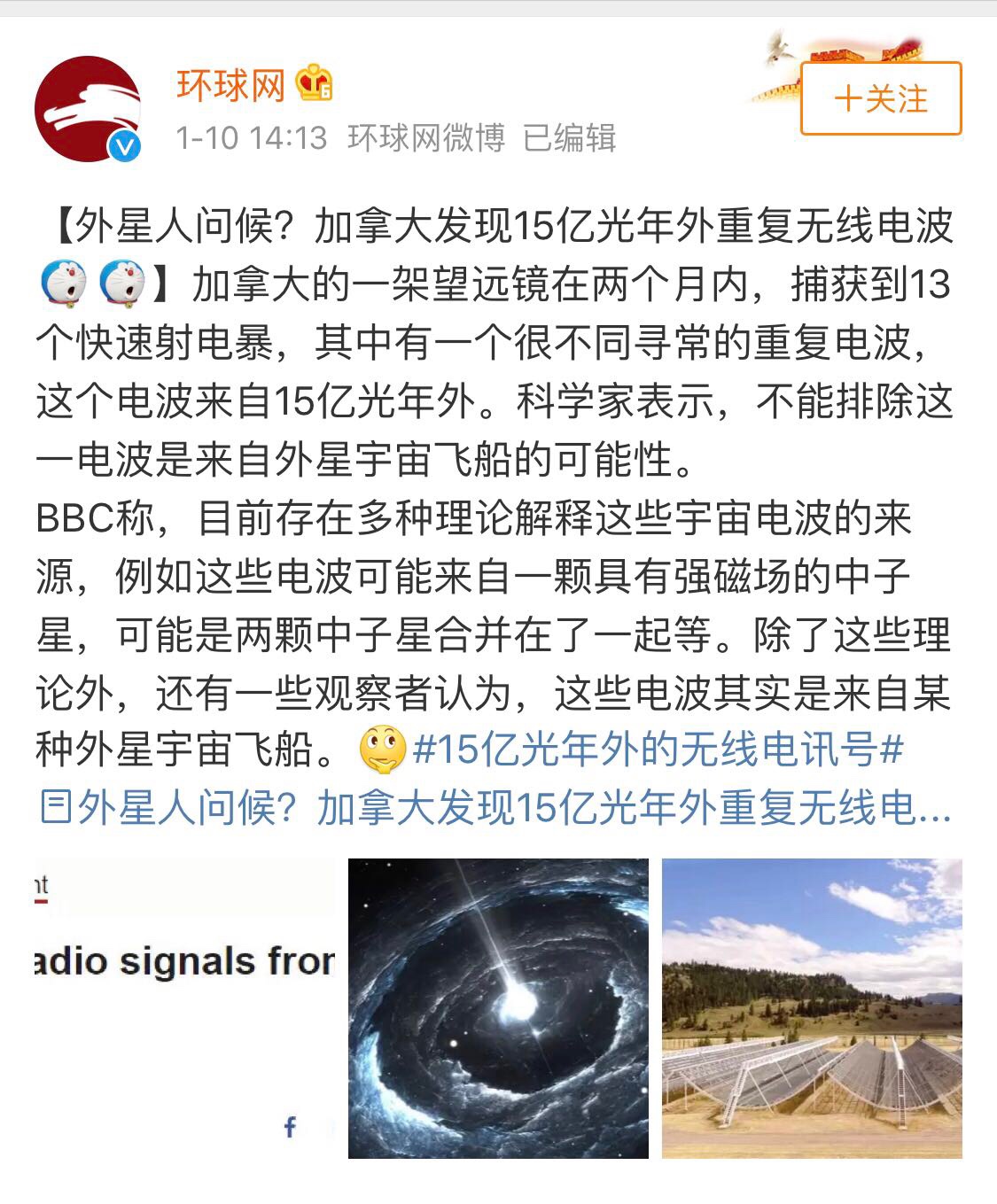View the telescope field photo
This screenshot has height=1204, width=997.
[x=812, y=1008]
